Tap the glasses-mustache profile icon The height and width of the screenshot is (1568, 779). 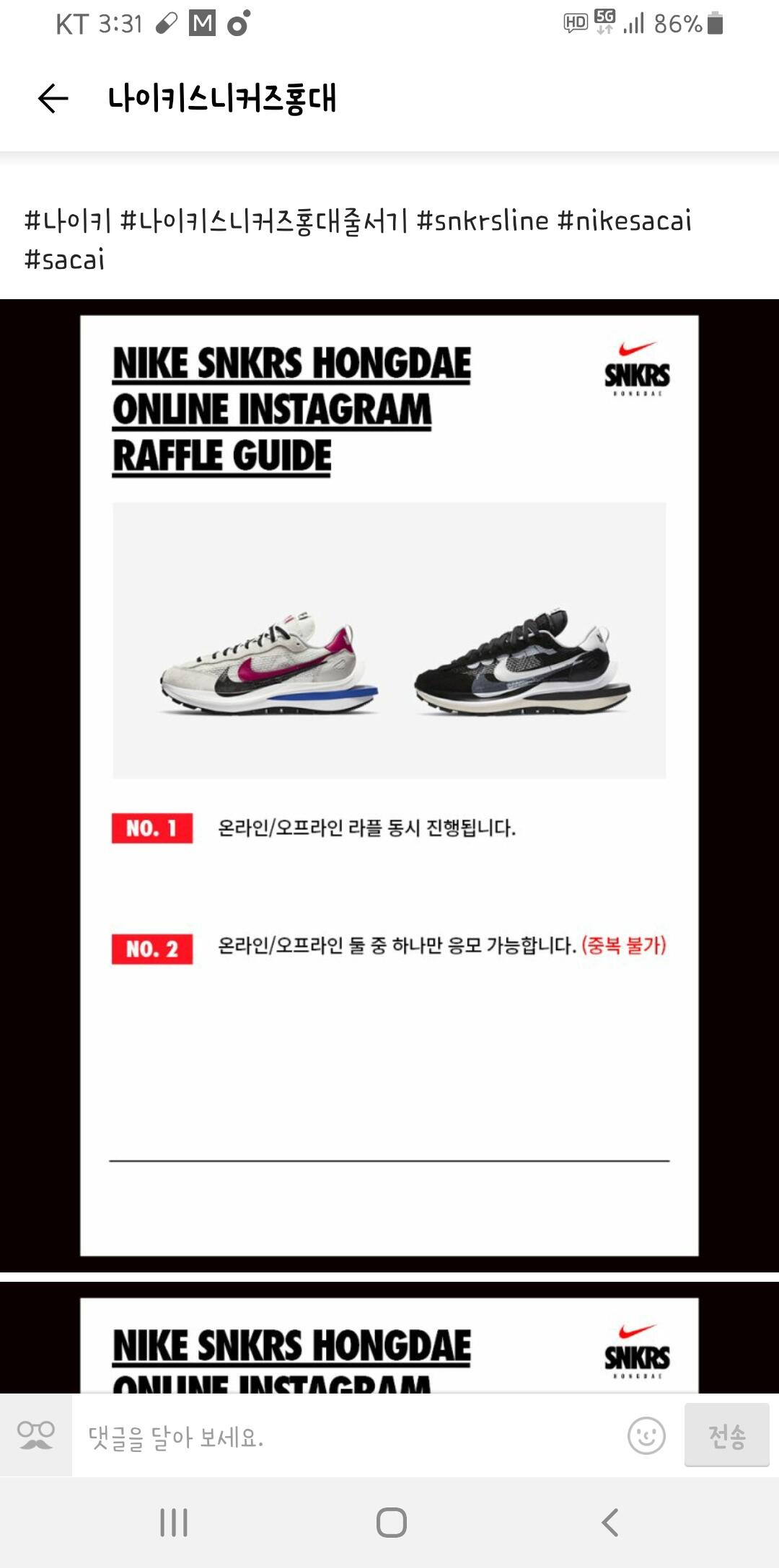35,1435
